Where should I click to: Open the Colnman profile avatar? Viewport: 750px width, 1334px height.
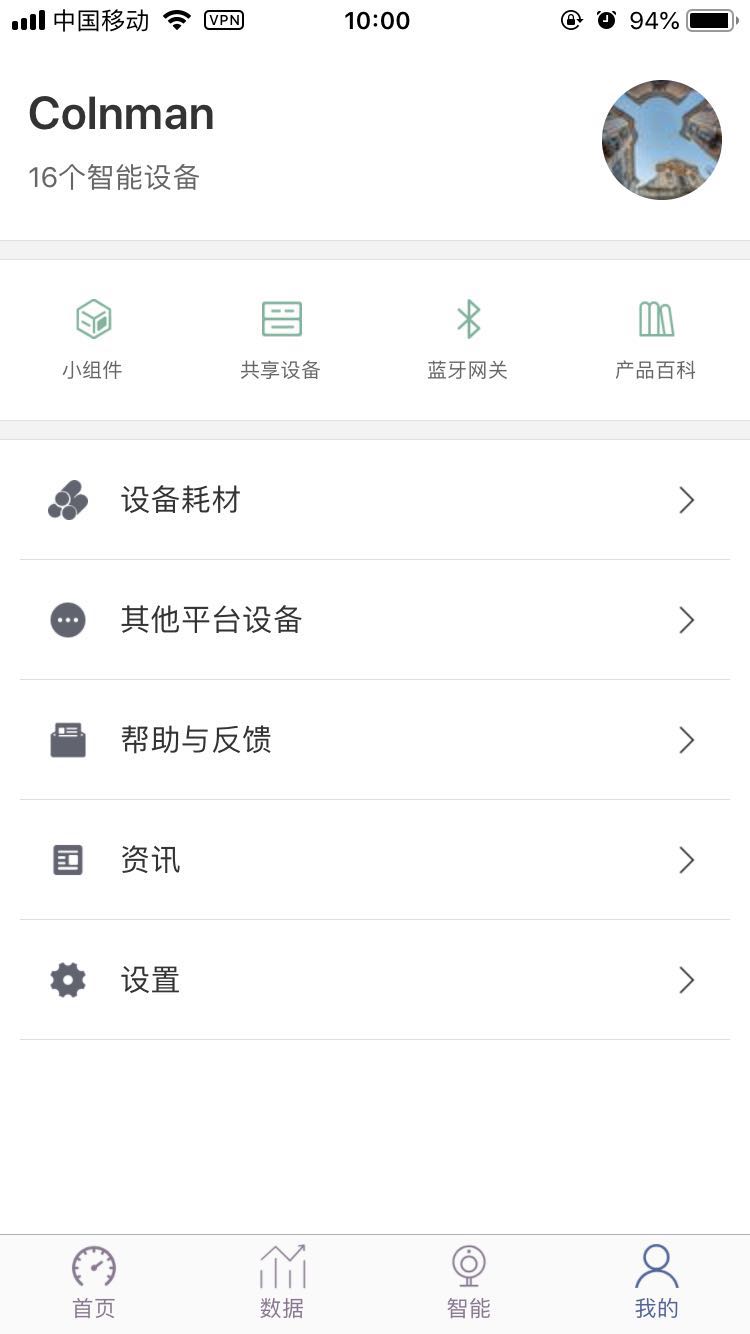coord(661,140)
